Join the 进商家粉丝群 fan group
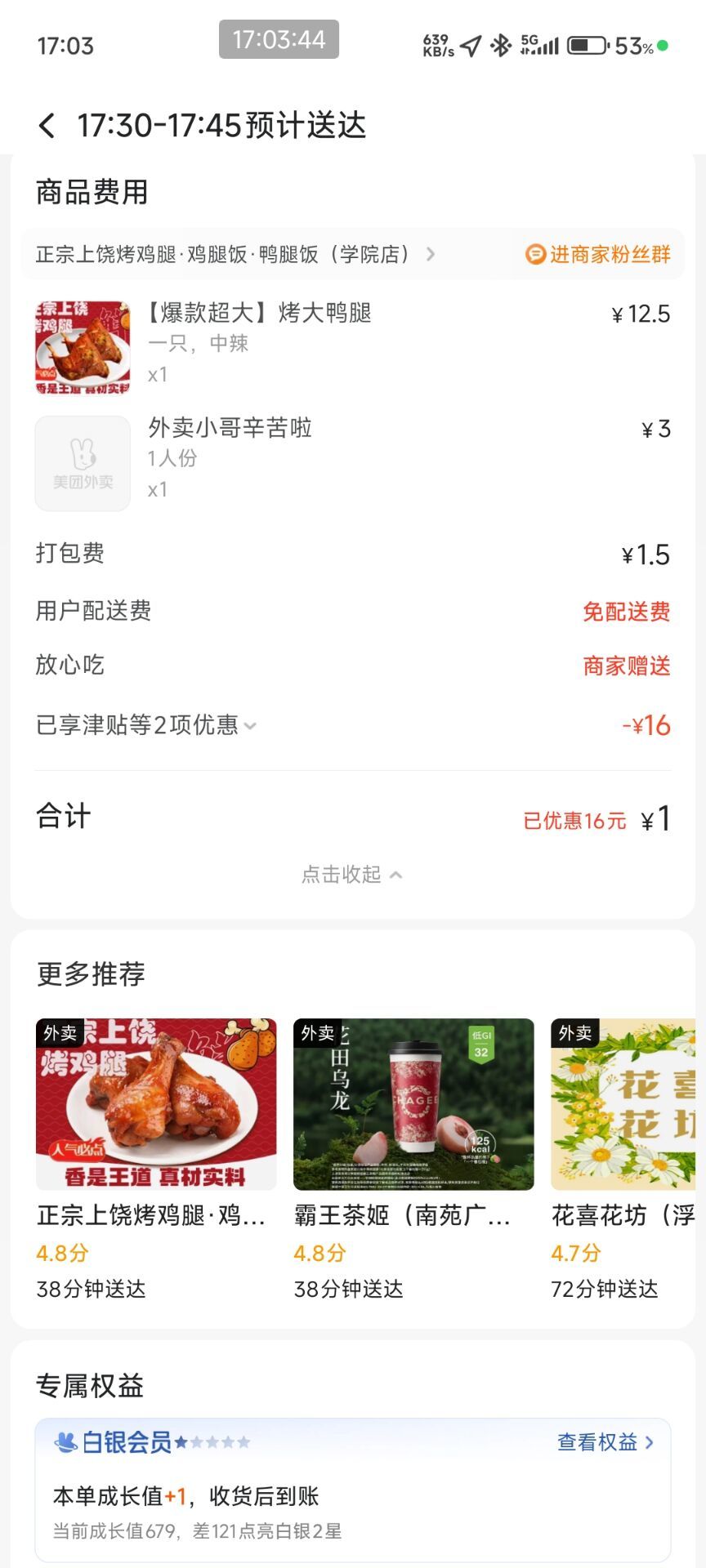Image resolution: width=706 pixels, height=1568 pixels. click(x=598, y=255)
